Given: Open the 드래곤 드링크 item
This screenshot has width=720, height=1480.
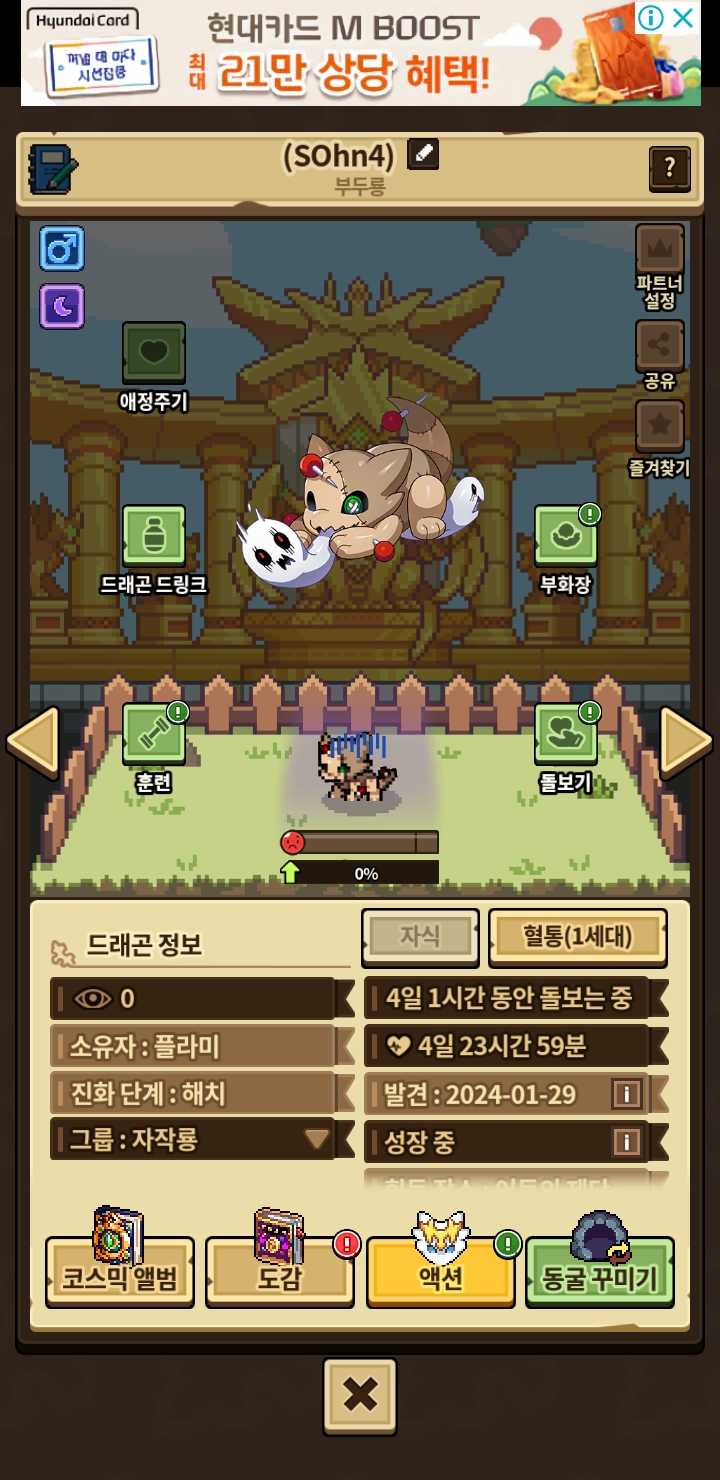Looking at the screenshot, I should pos(153,537).
